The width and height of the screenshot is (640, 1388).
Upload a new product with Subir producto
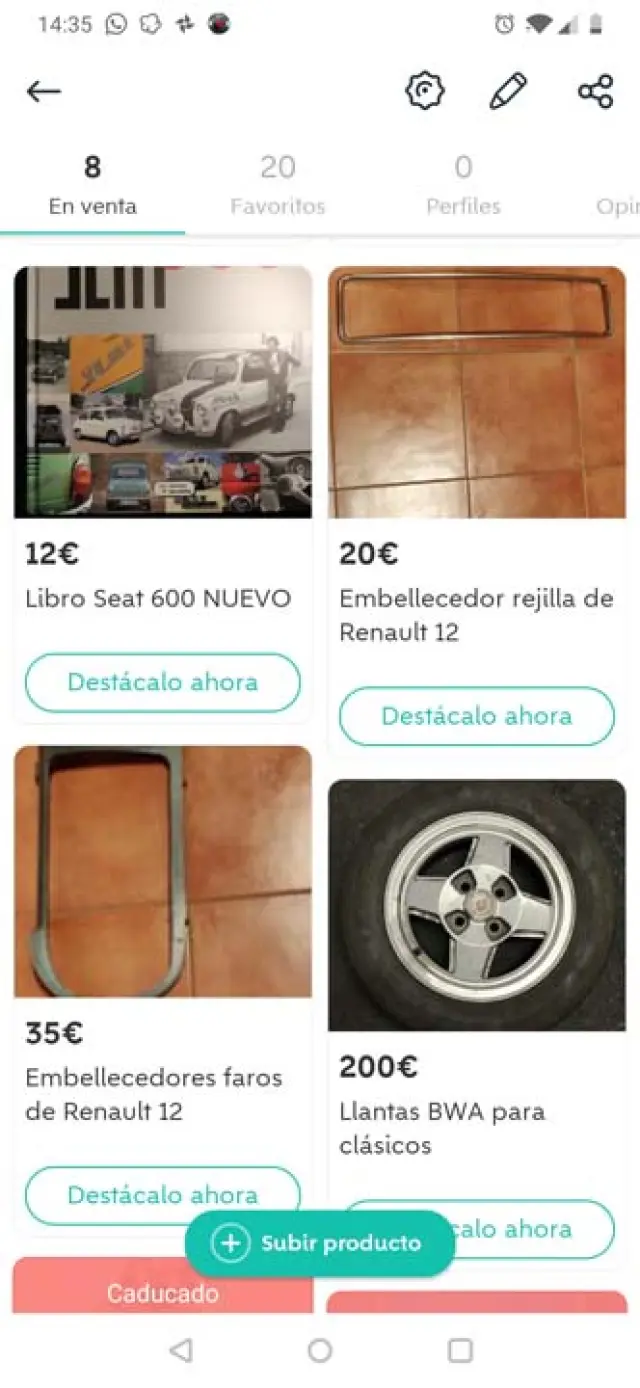coord(320,1243)
